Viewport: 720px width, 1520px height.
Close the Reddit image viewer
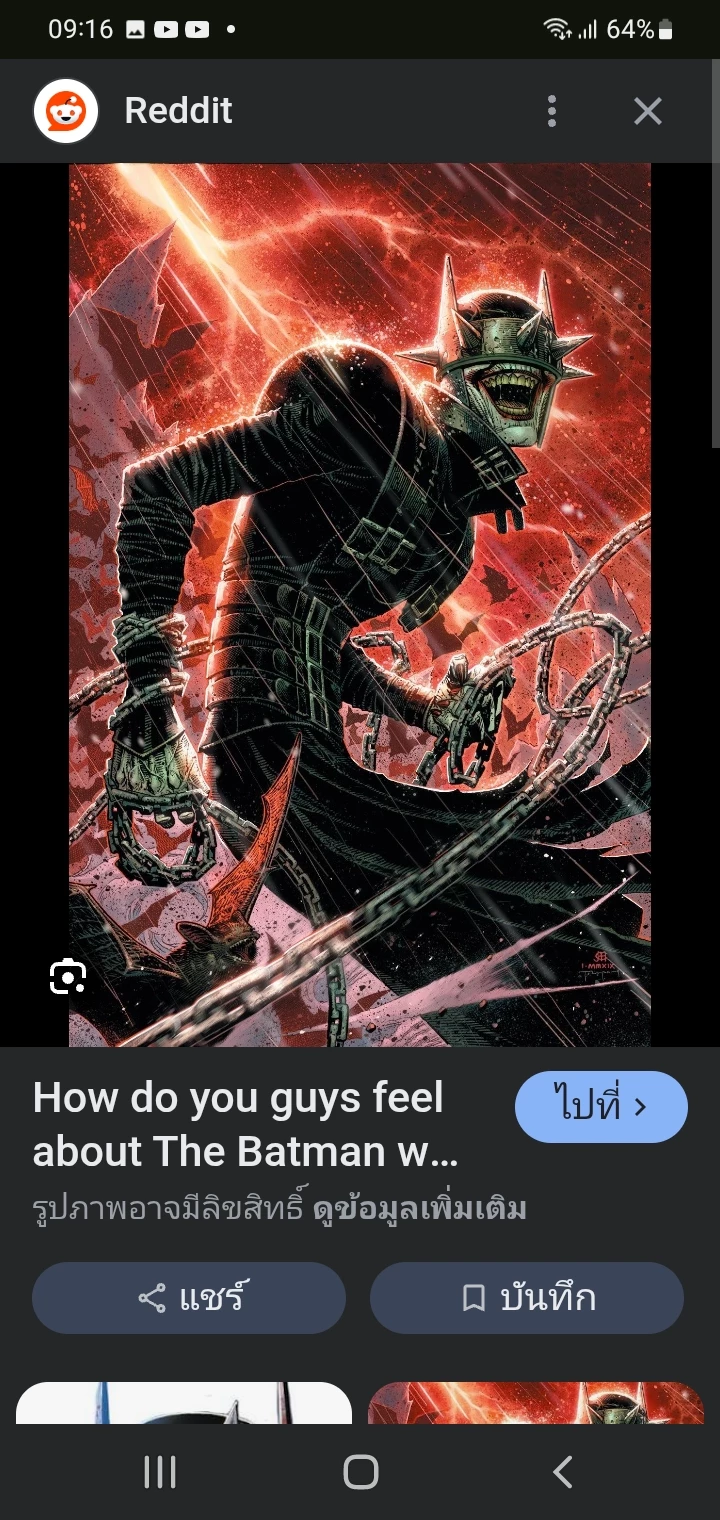click(648, 111)
